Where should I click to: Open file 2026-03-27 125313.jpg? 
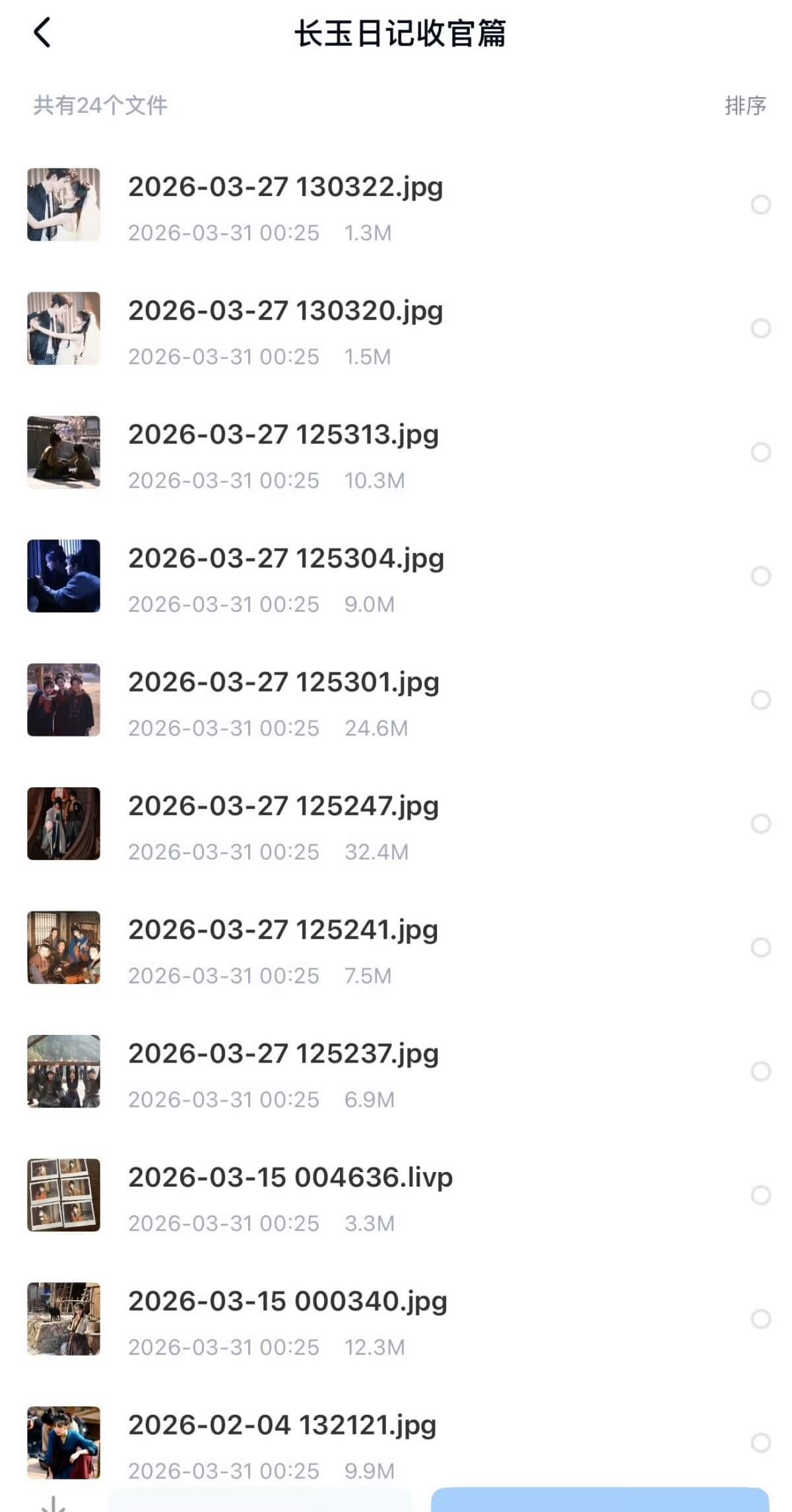[x=283, y=435]
